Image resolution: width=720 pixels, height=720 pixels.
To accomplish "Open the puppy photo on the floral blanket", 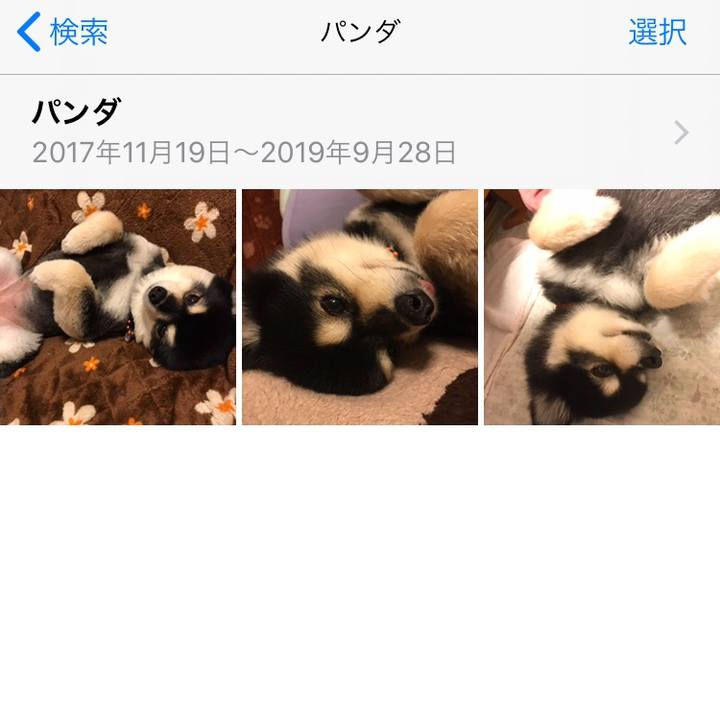I will (118, 307).
